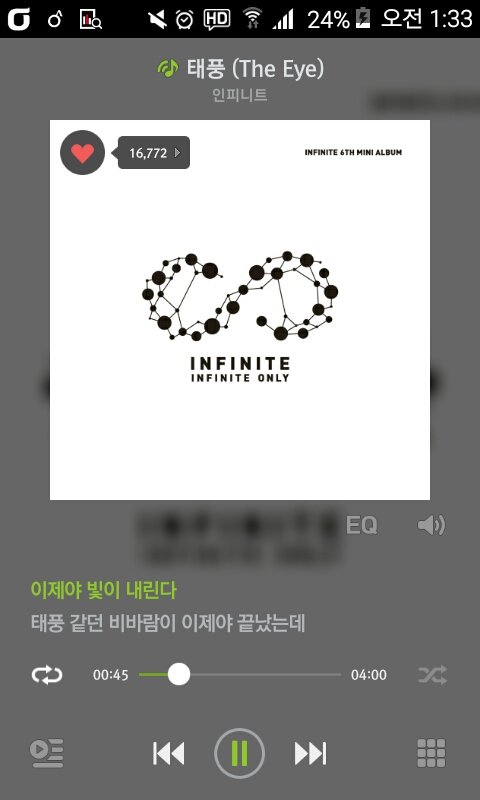The height and width of the screenshot is (800, 480).
Task: Open the volume speaker control
Action: coord(431,525)
